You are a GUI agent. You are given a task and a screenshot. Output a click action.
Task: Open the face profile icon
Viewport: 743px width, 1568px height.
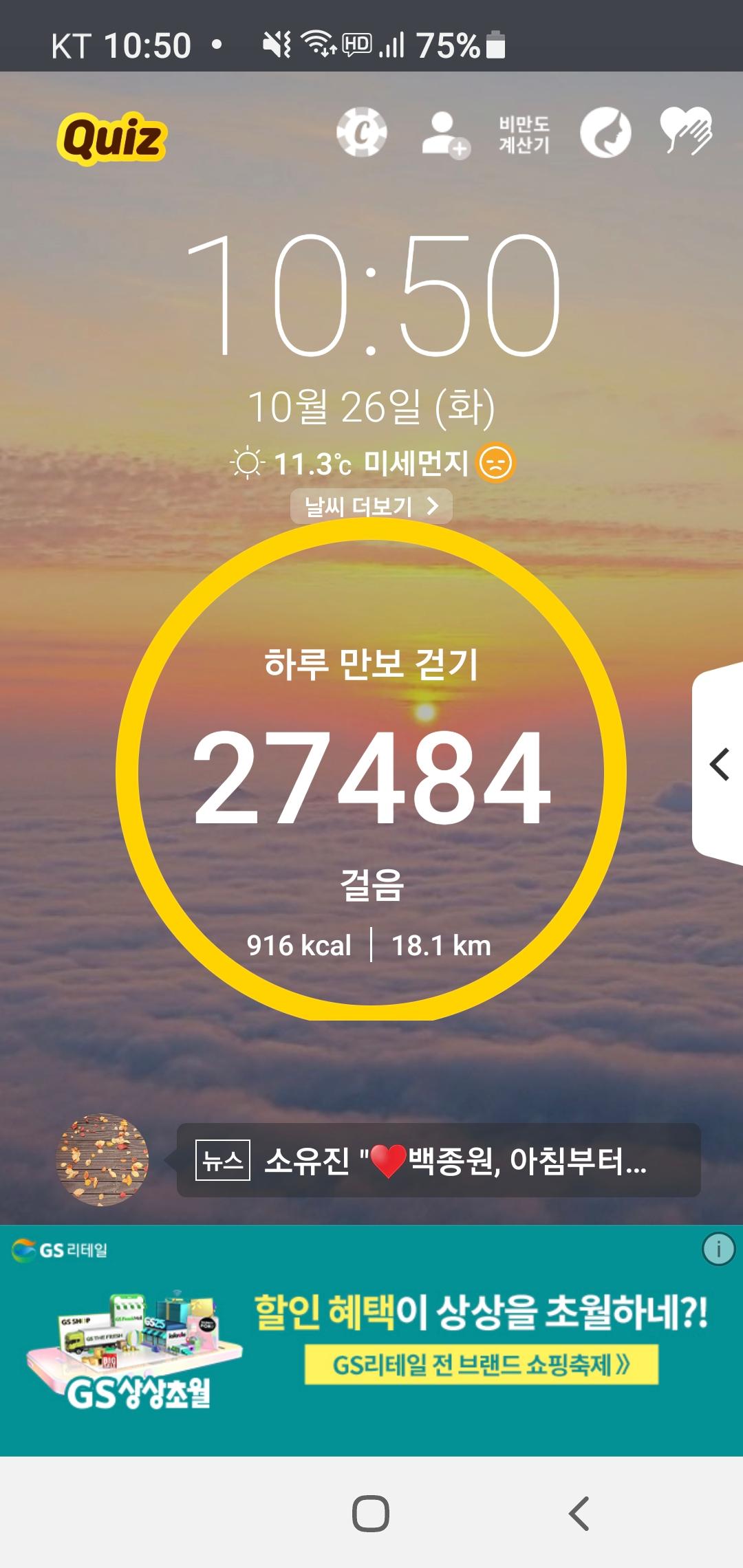tap(605, 133)
